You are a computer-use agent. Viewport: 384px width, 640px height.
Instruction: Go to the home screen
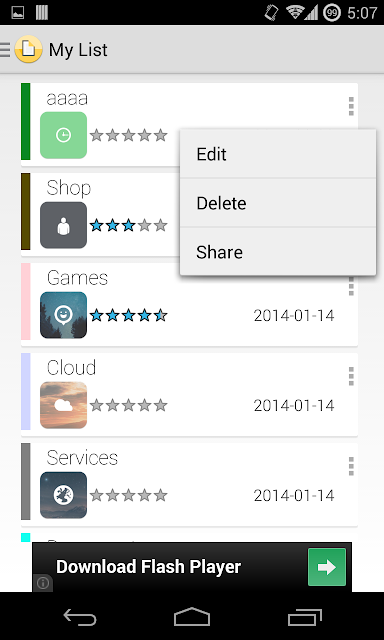click(192, 617)
